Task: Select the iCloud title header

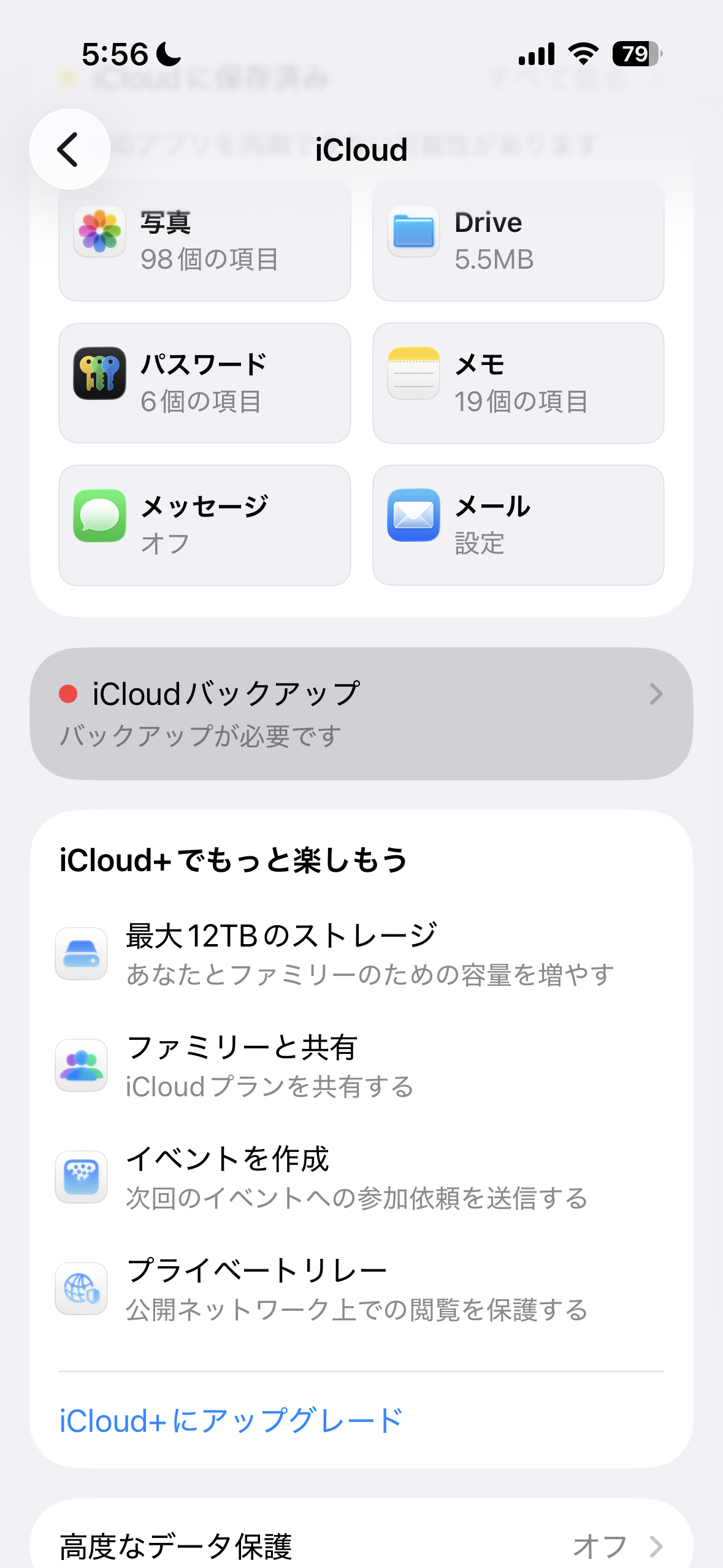Action: (x=361, y=149)
